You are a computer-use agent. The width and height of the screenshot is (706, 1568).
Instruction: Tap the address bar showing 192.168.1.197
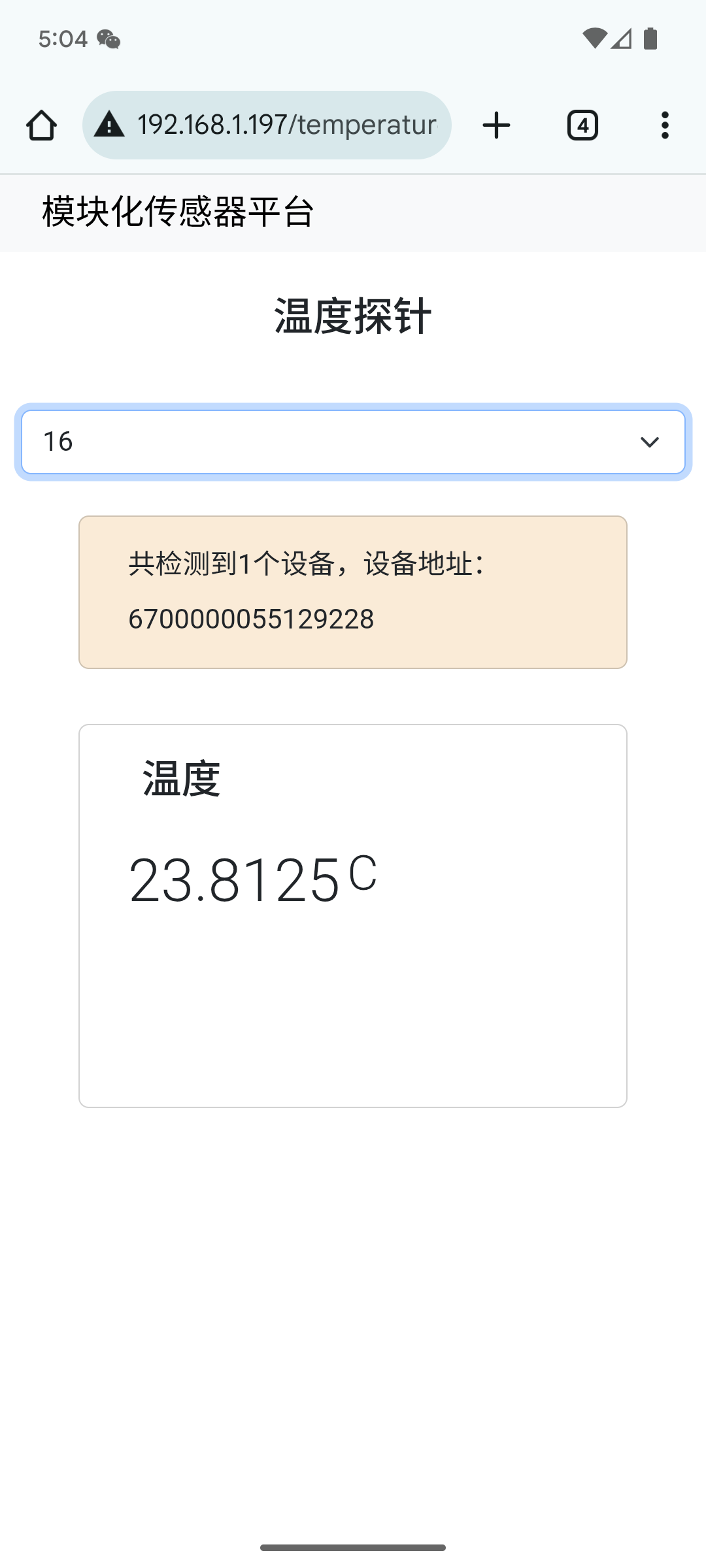coord(267,125)
